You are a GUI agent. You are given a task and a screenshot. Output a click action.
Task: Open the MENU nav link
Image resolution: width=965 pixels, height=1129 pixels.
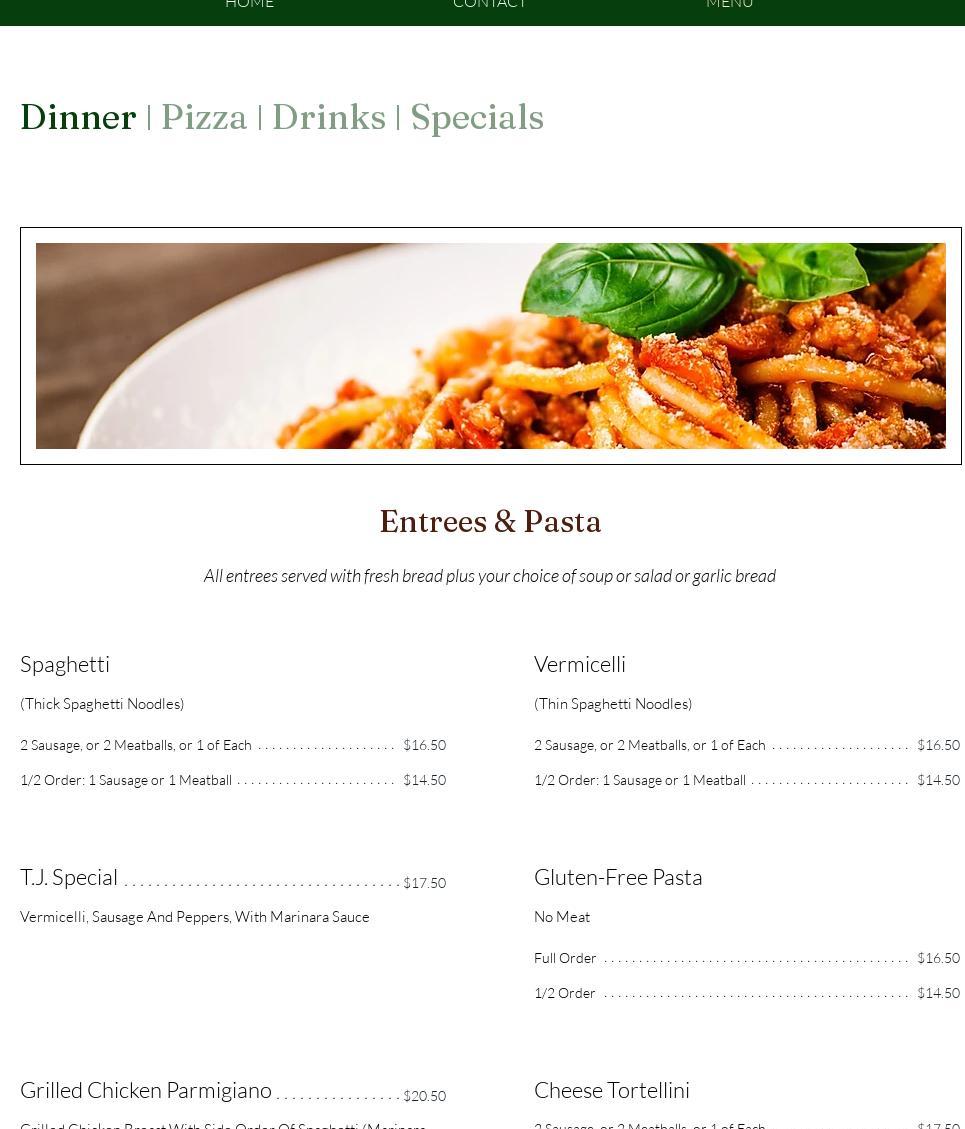coord(729,5)
